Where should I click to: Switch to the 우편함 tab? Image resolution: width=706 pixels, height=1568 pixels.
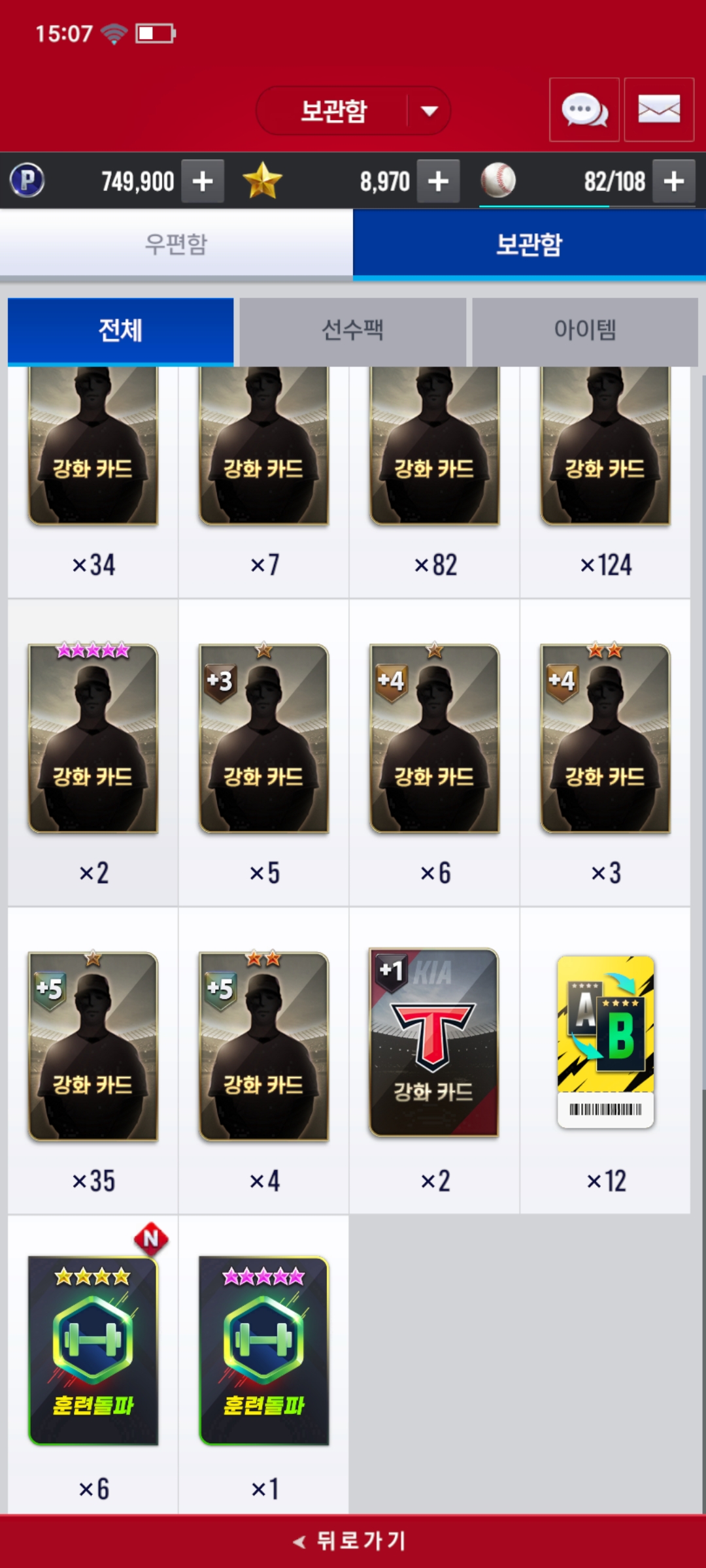click(x=176, y=244)
